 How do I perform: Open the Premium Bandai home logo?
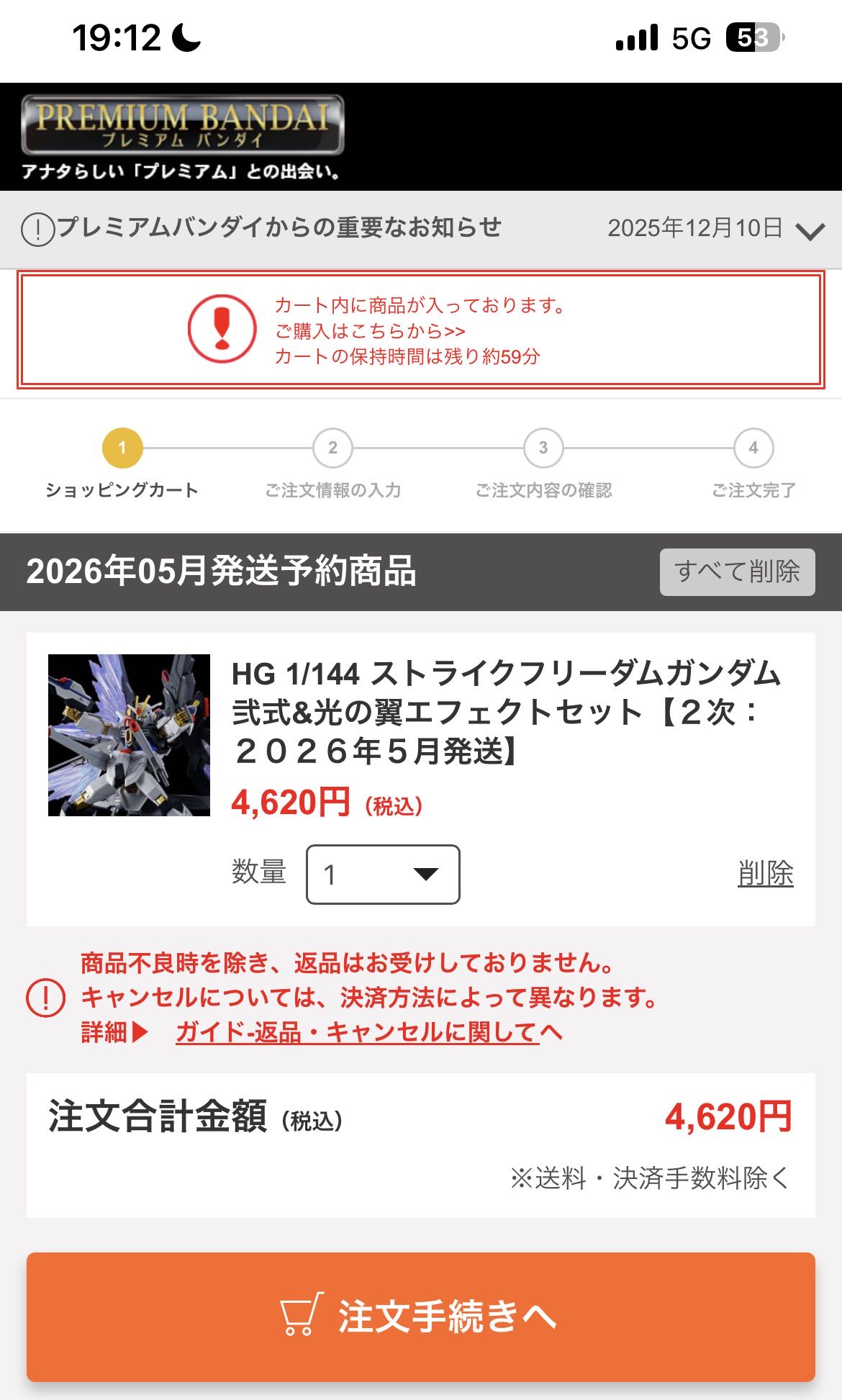[183, 125]
